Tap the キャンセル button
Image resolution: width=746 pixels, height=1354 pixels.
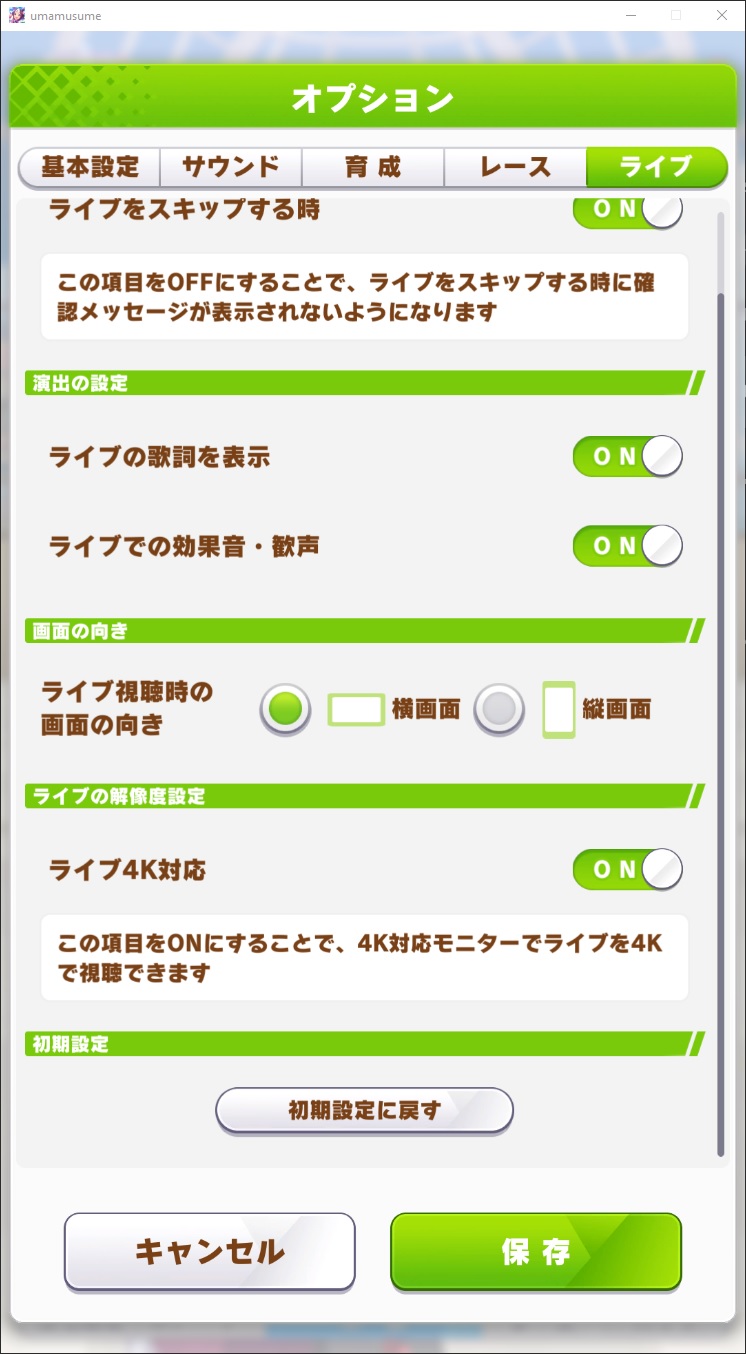point(210,1251)
